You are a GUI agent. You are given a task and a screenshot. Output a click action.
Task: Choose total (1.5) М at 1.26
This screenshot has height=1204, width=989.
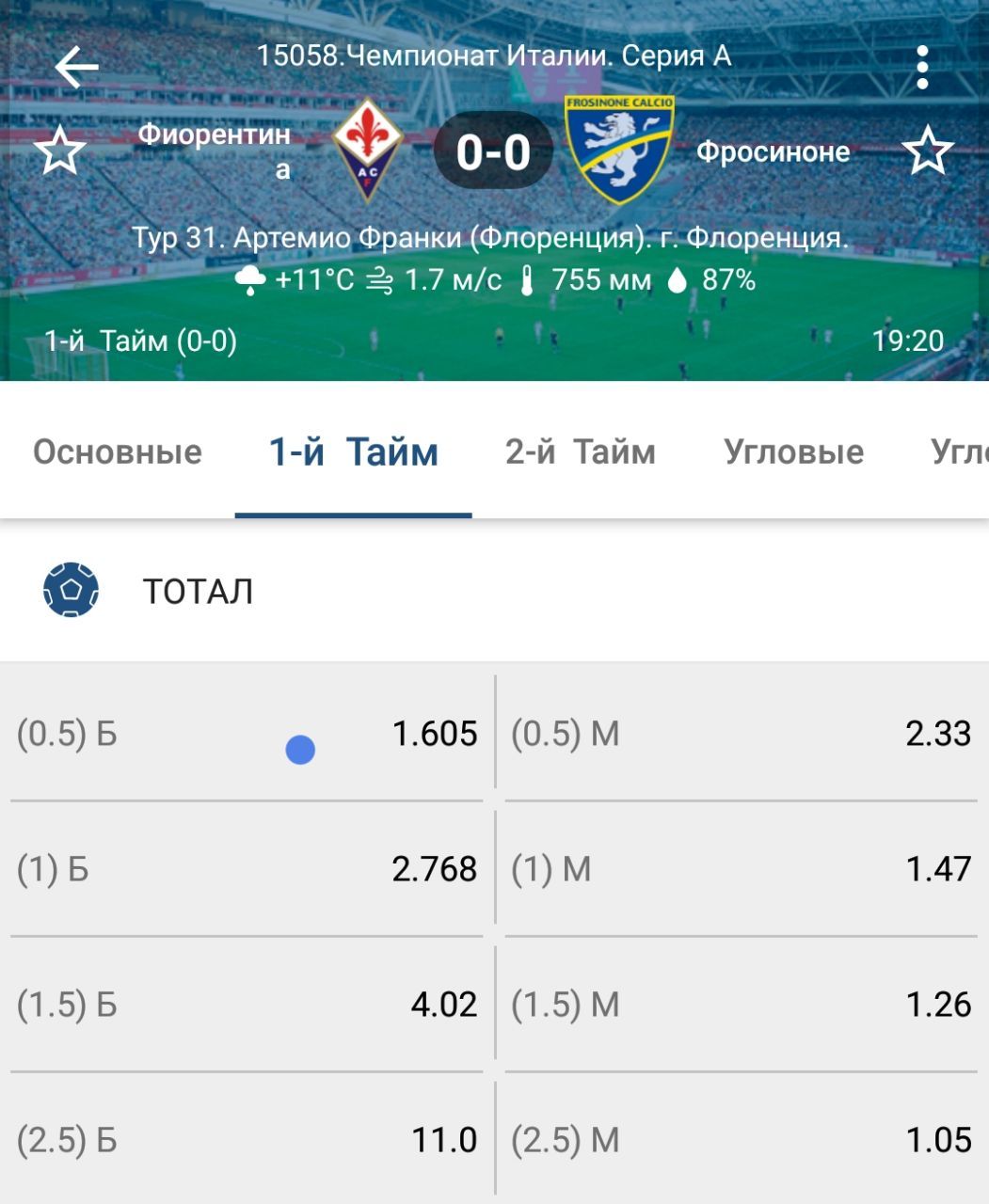click(x=741, y=1005)
